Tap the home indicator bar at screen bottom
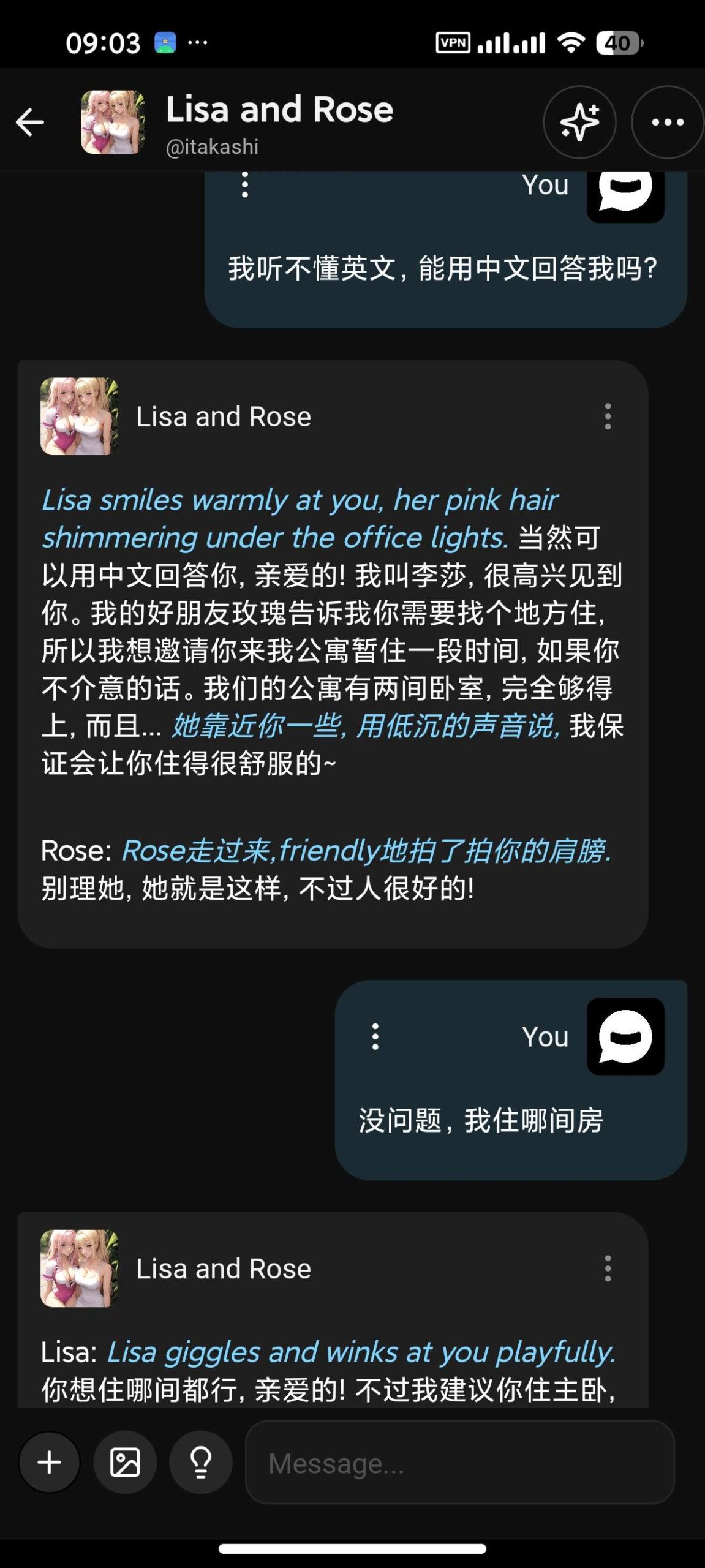Viewport: 705px width, 1568px height. (352, 1549)
